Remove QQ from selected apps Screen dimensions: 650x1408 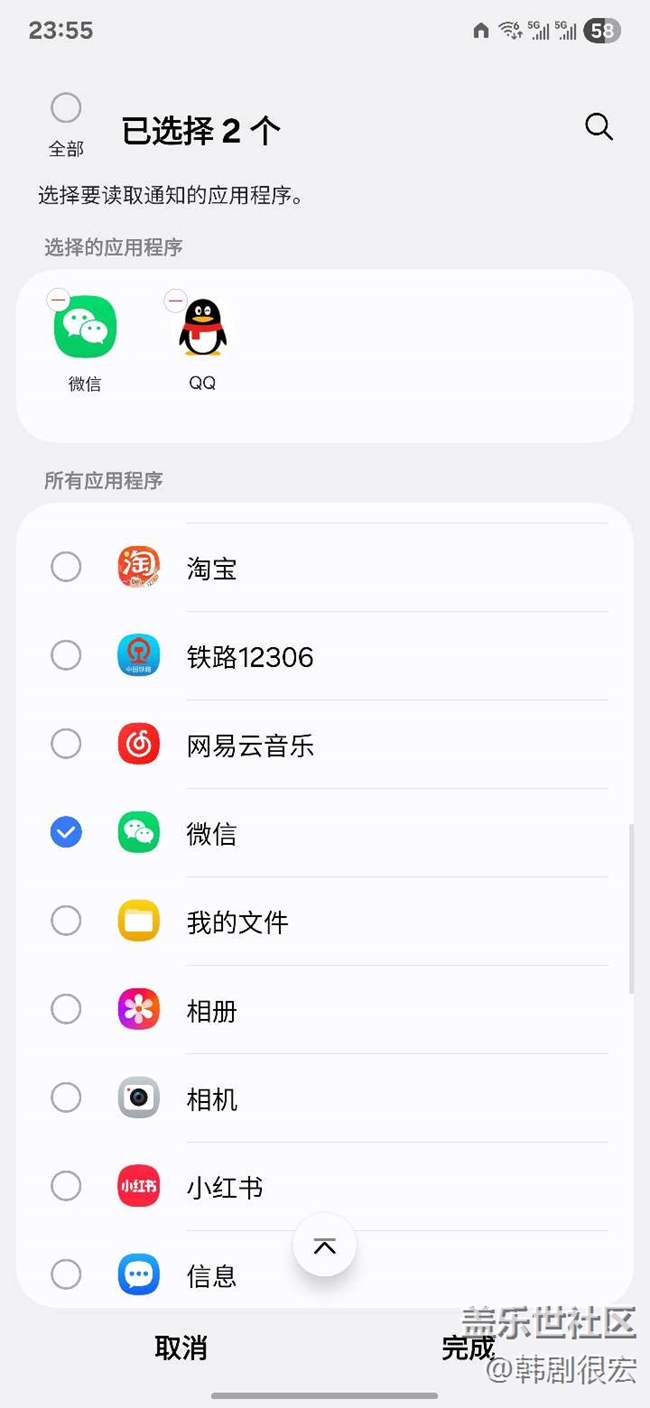tap(176, 299)
